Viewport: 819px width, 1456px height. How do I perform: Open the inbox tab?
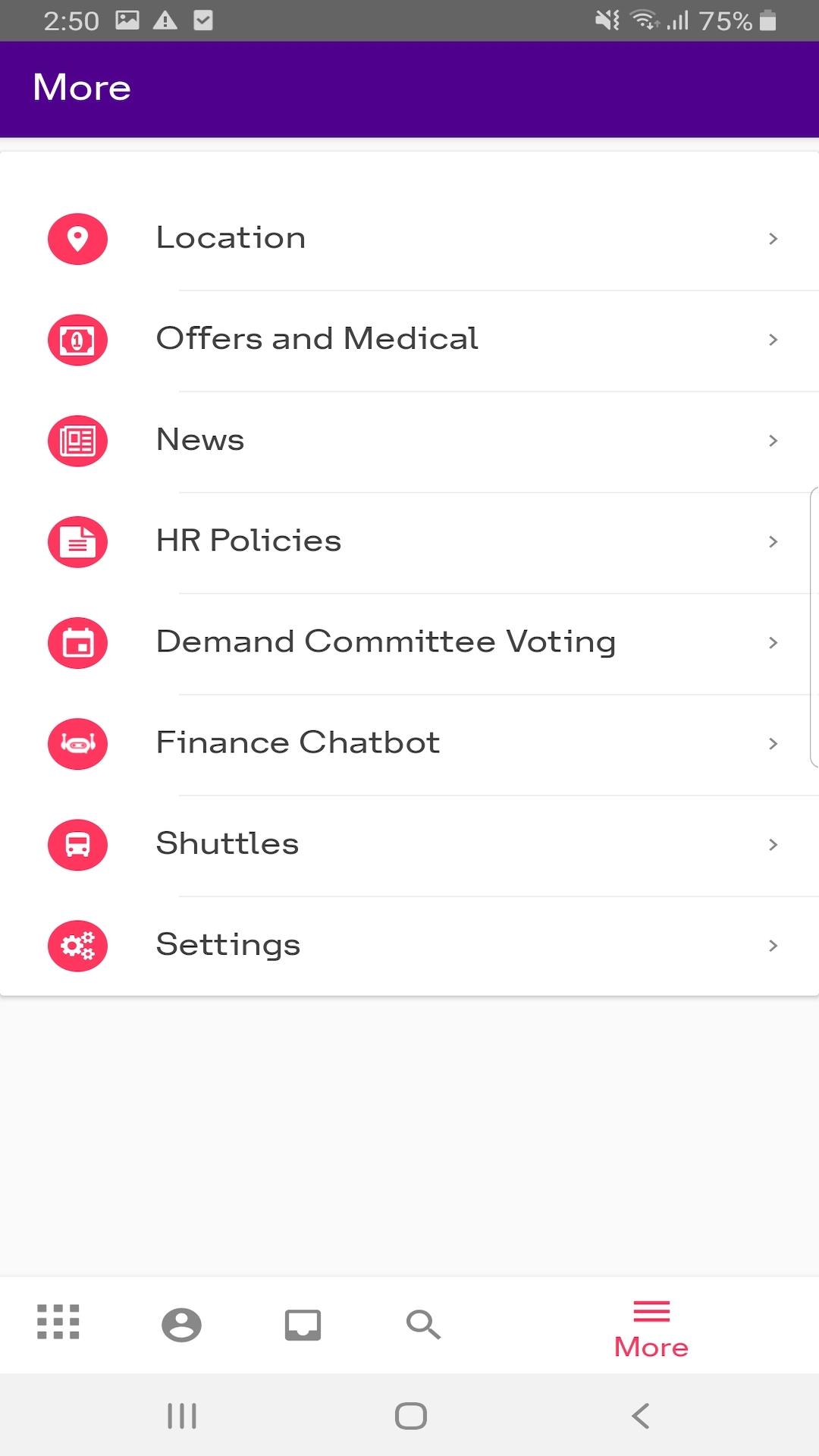303,1325
